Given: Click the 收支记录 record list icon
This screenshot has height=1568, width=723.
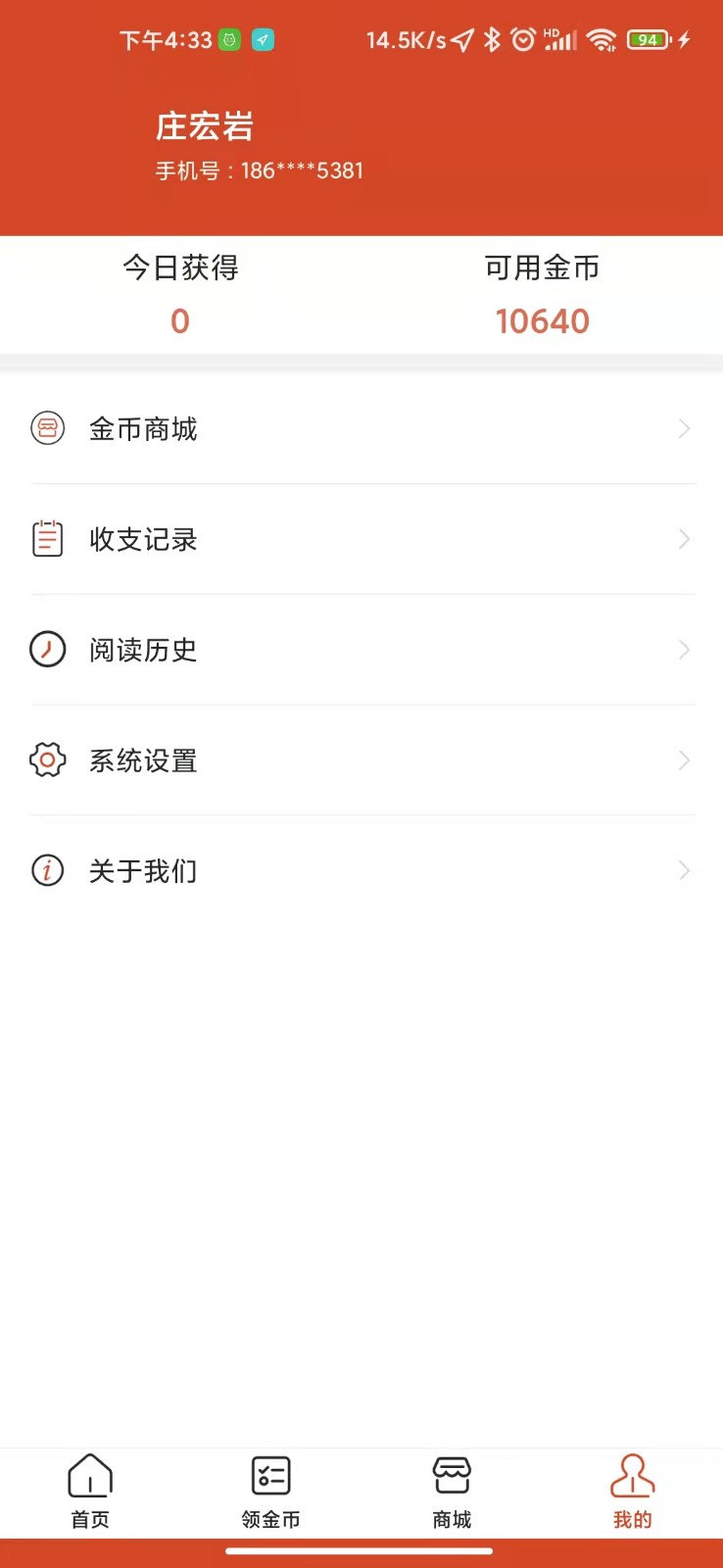Looking at the screenshot, I should 46,539.
